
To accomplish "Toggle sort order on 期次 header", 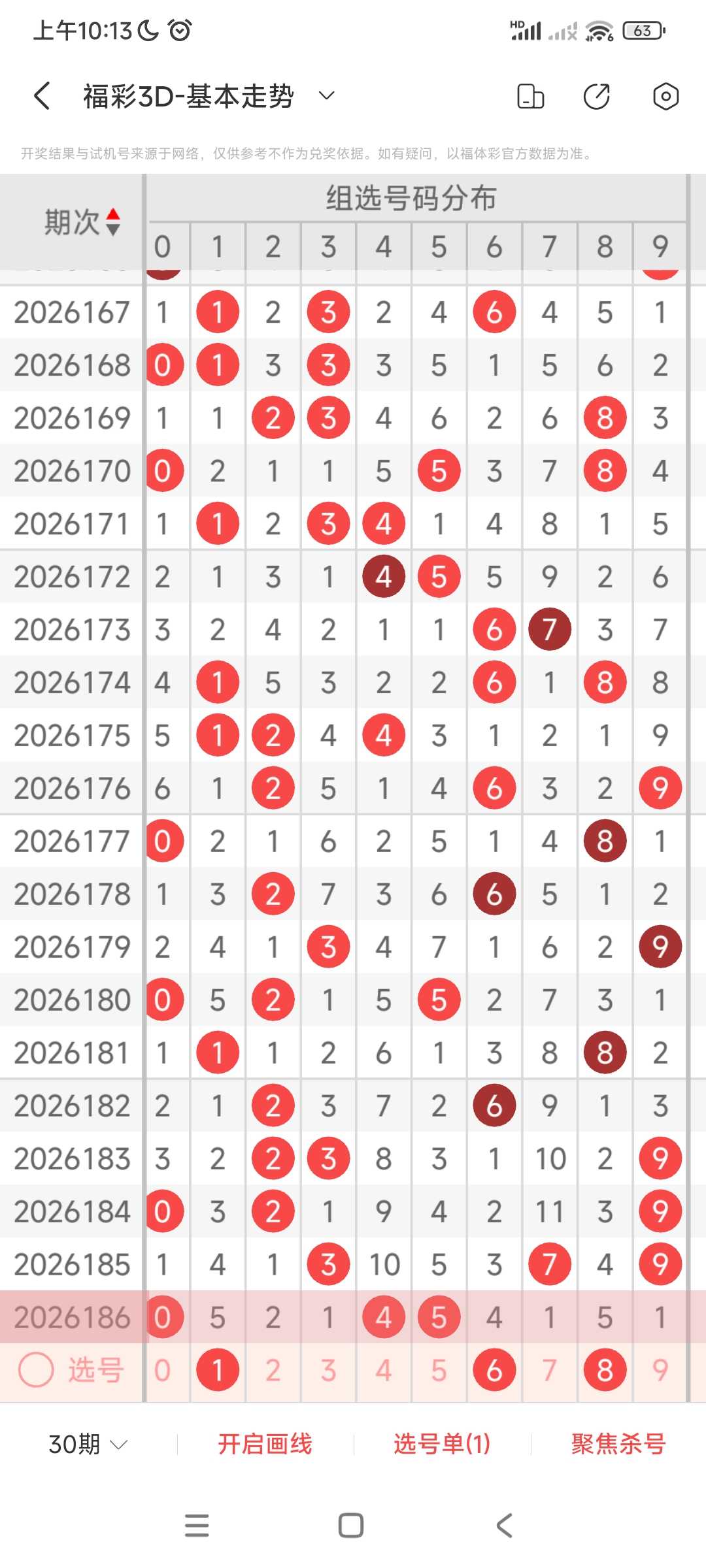I will tap(82, 222).
